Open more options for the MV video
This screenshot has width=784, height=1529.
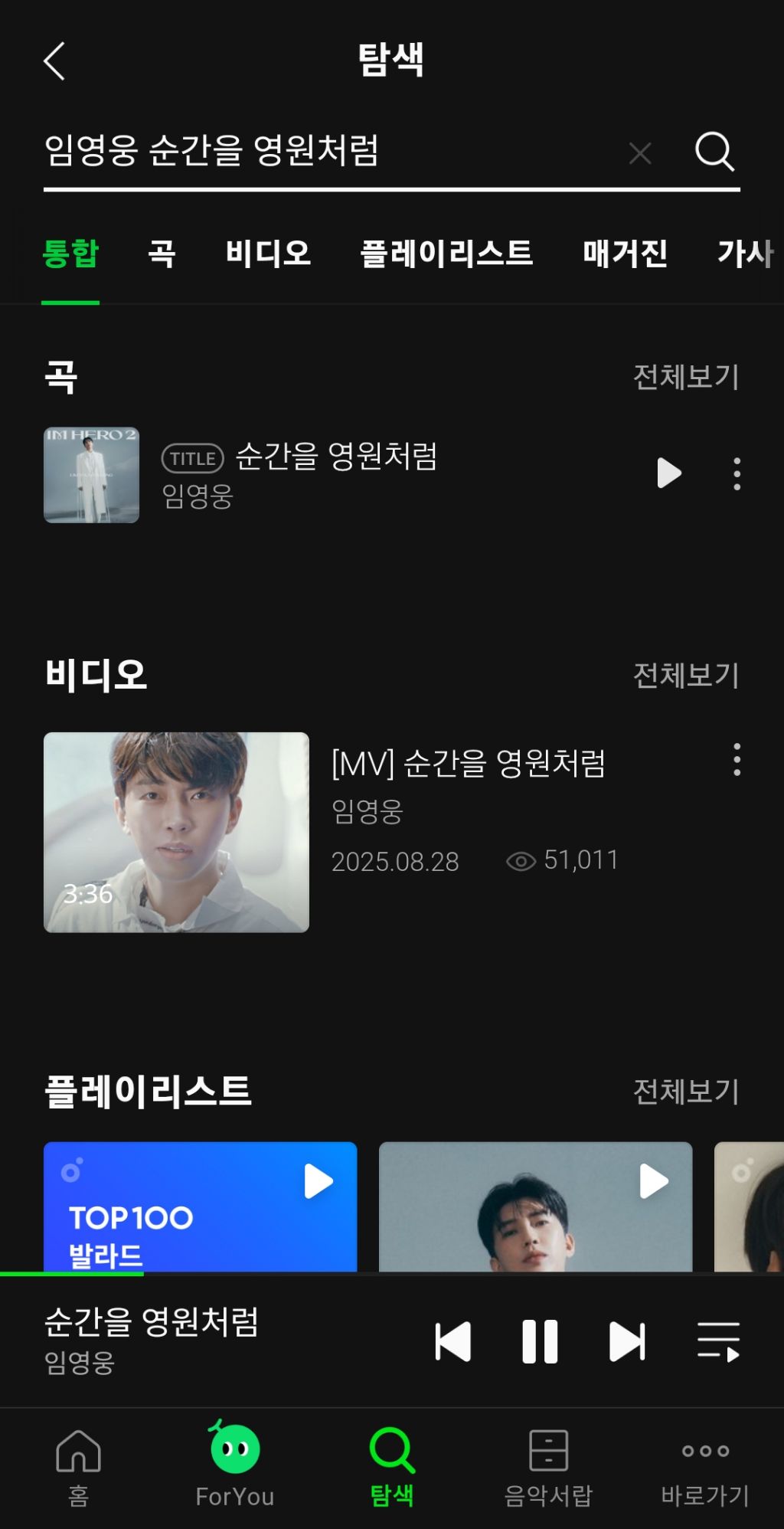(x=737, y=760)
